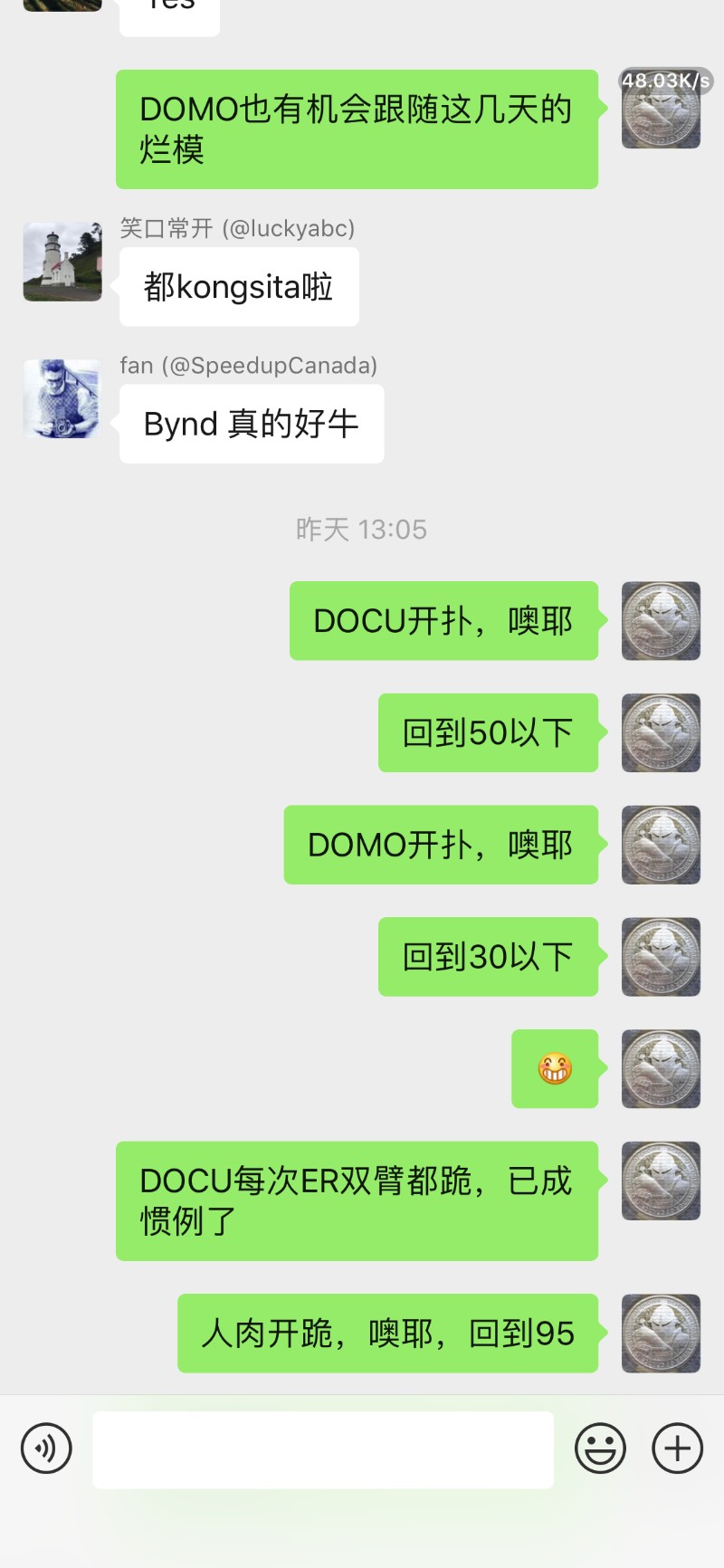Open 笑口常开's lighthouse avatar profile
The width and height of the screenshot is (724, 1568).
(62, 262)
